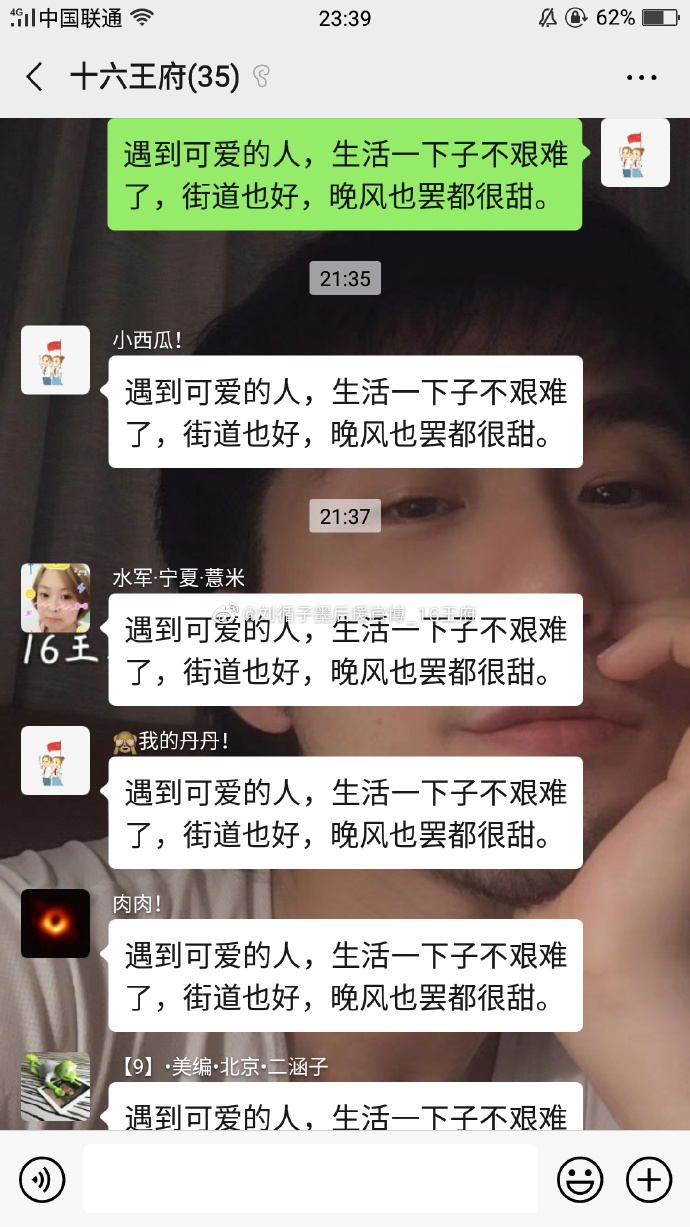The width and height of the screenshot is (690, 1227).
Task: Open the emoji sticker panel
Action: tap(580, 1180)
